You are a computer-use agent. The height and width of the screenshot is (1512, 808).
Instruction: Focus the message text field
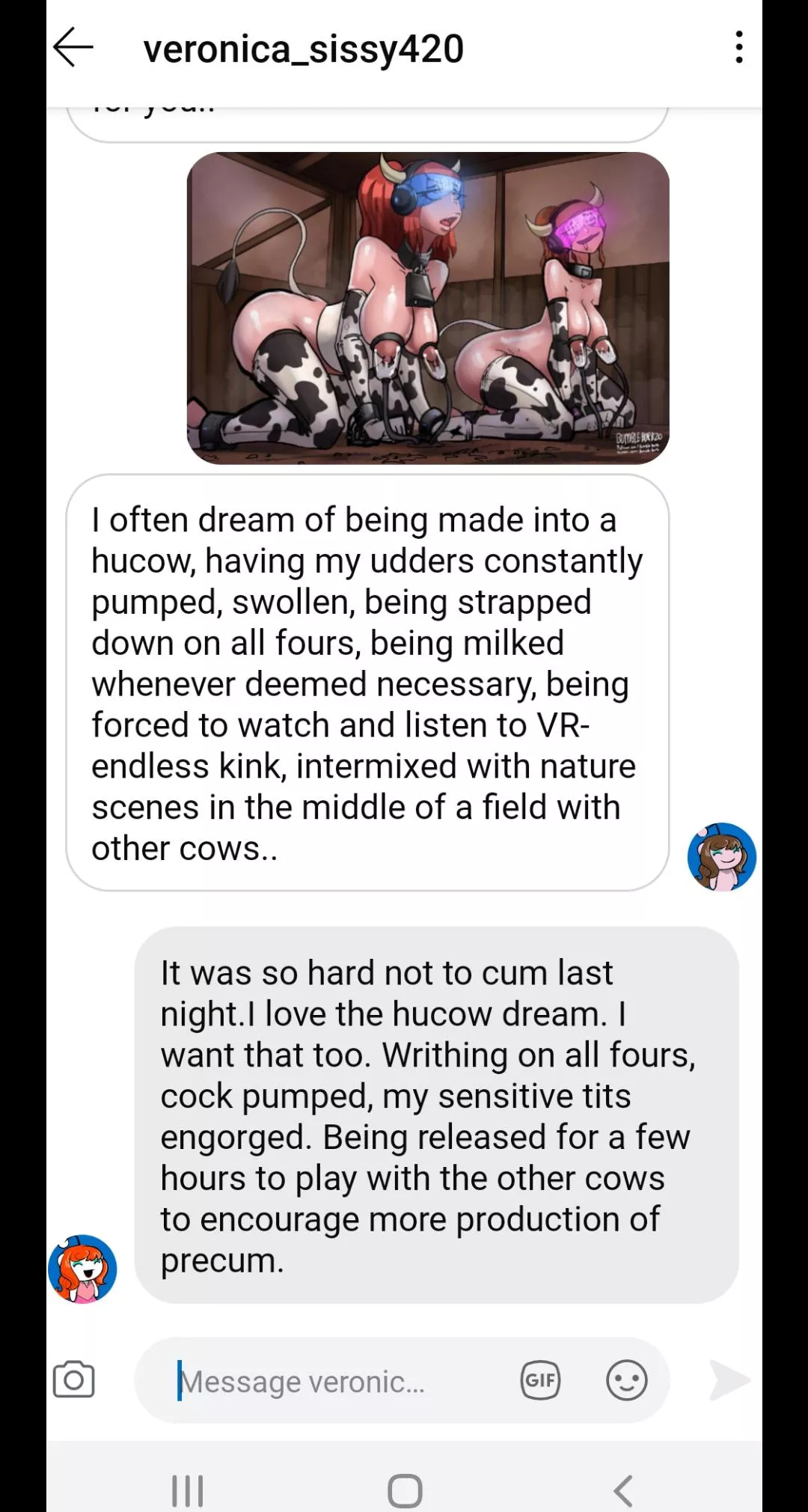tap(329, 1381)
